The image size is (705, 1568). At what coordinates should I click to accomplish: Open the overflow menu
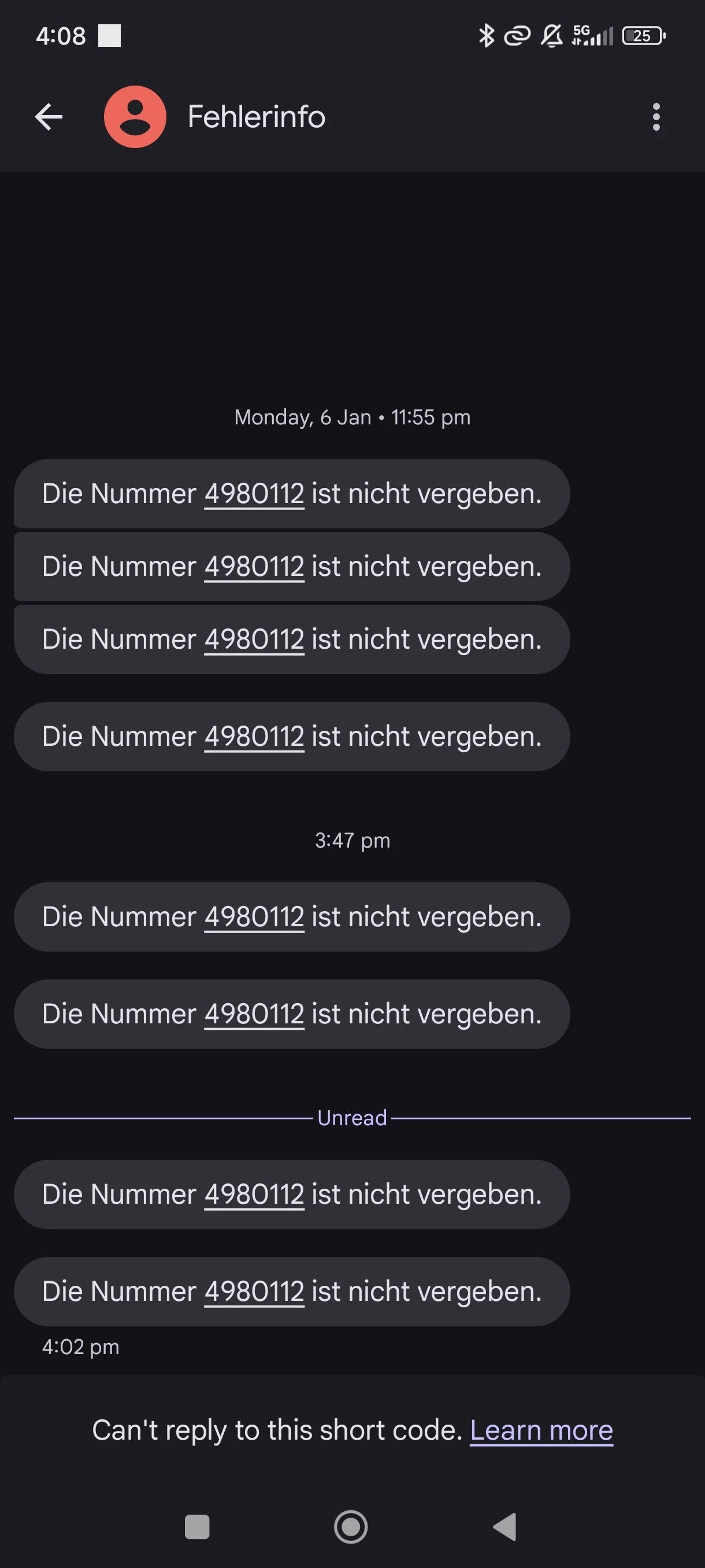(656, 117)
